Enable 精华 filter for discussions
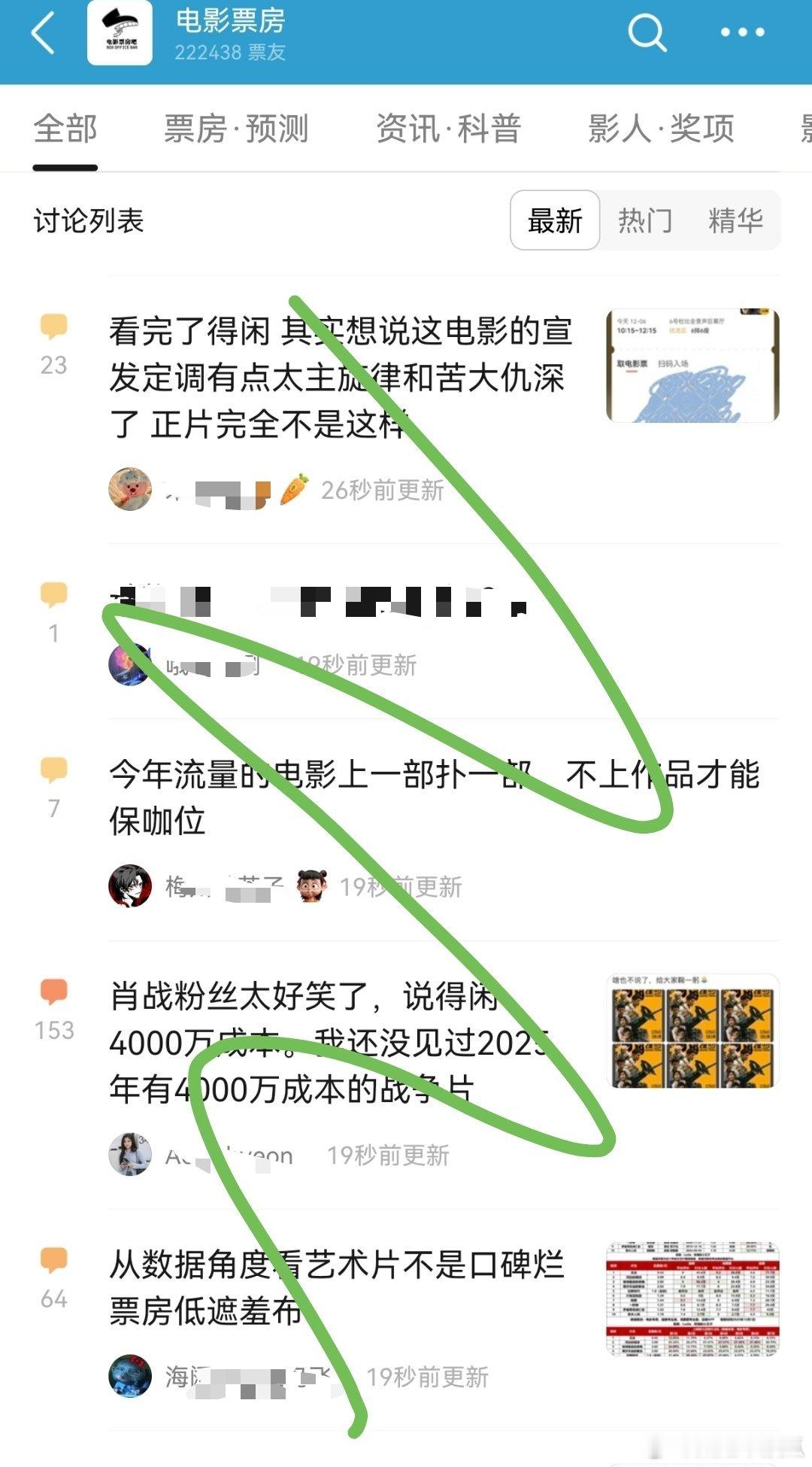The image size is (812, 1467). click(x=735, y=220)
